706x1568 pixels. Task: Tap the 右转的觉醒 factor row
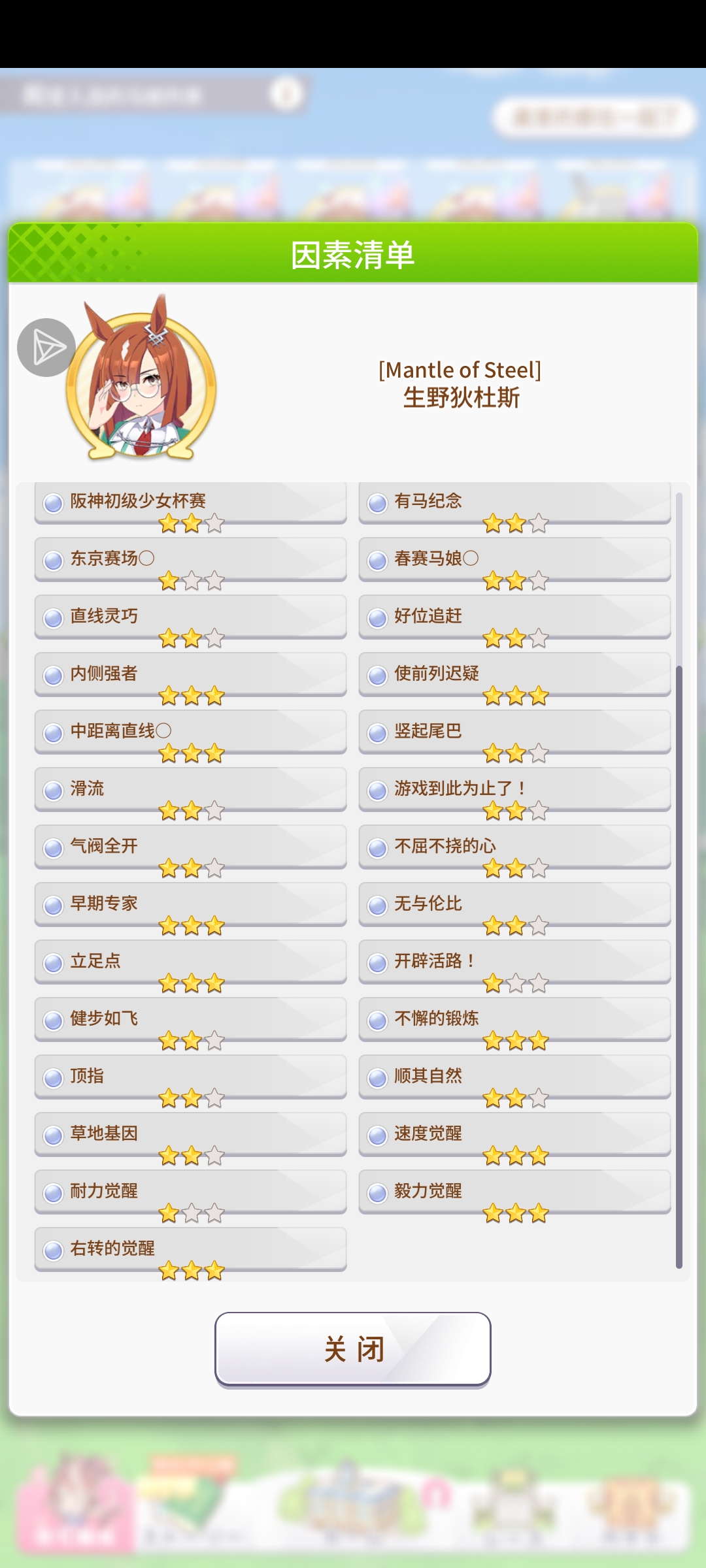click(x=190, y=1249)
